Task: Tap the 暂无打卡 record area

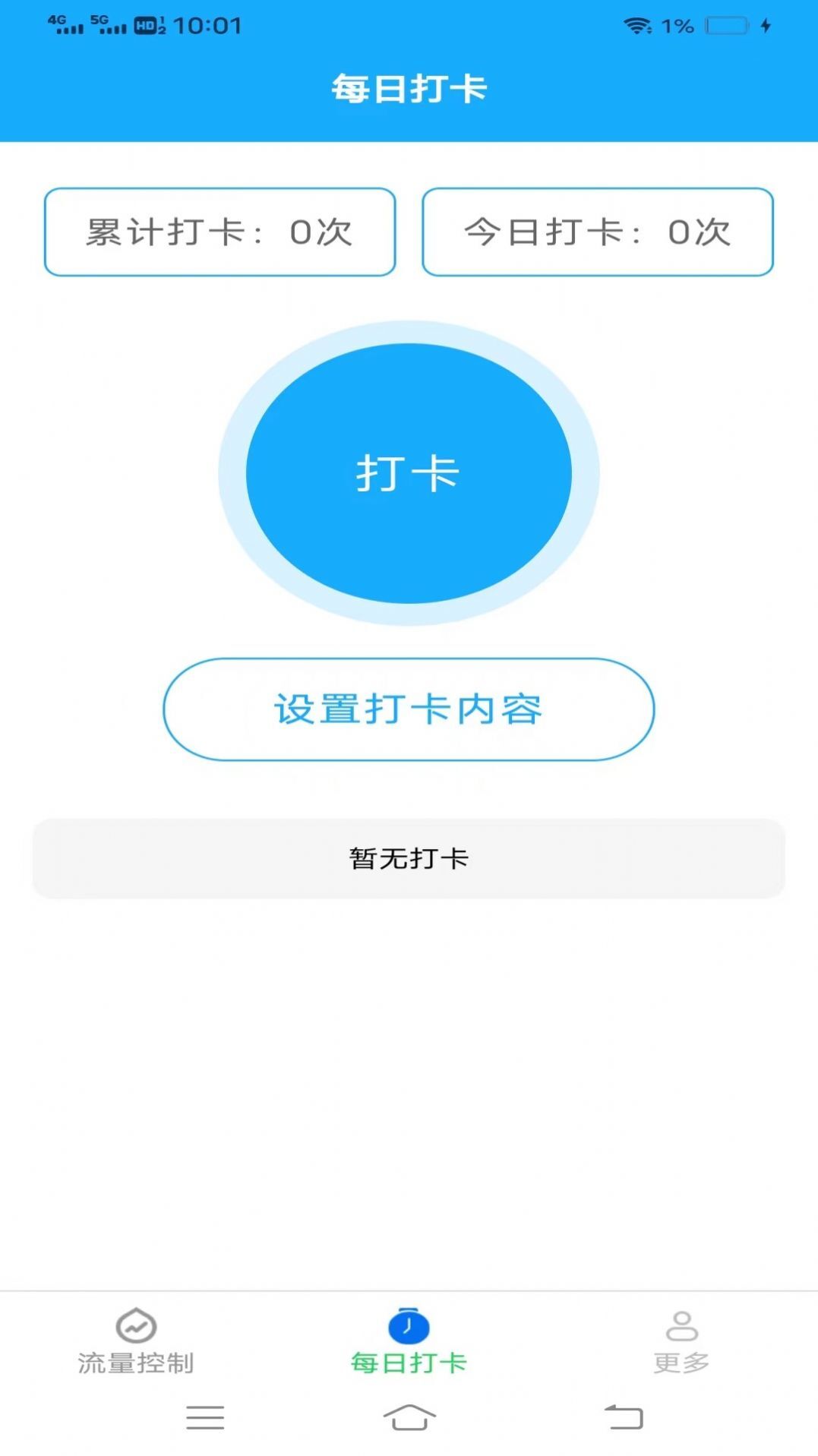Action: [409, 857]
